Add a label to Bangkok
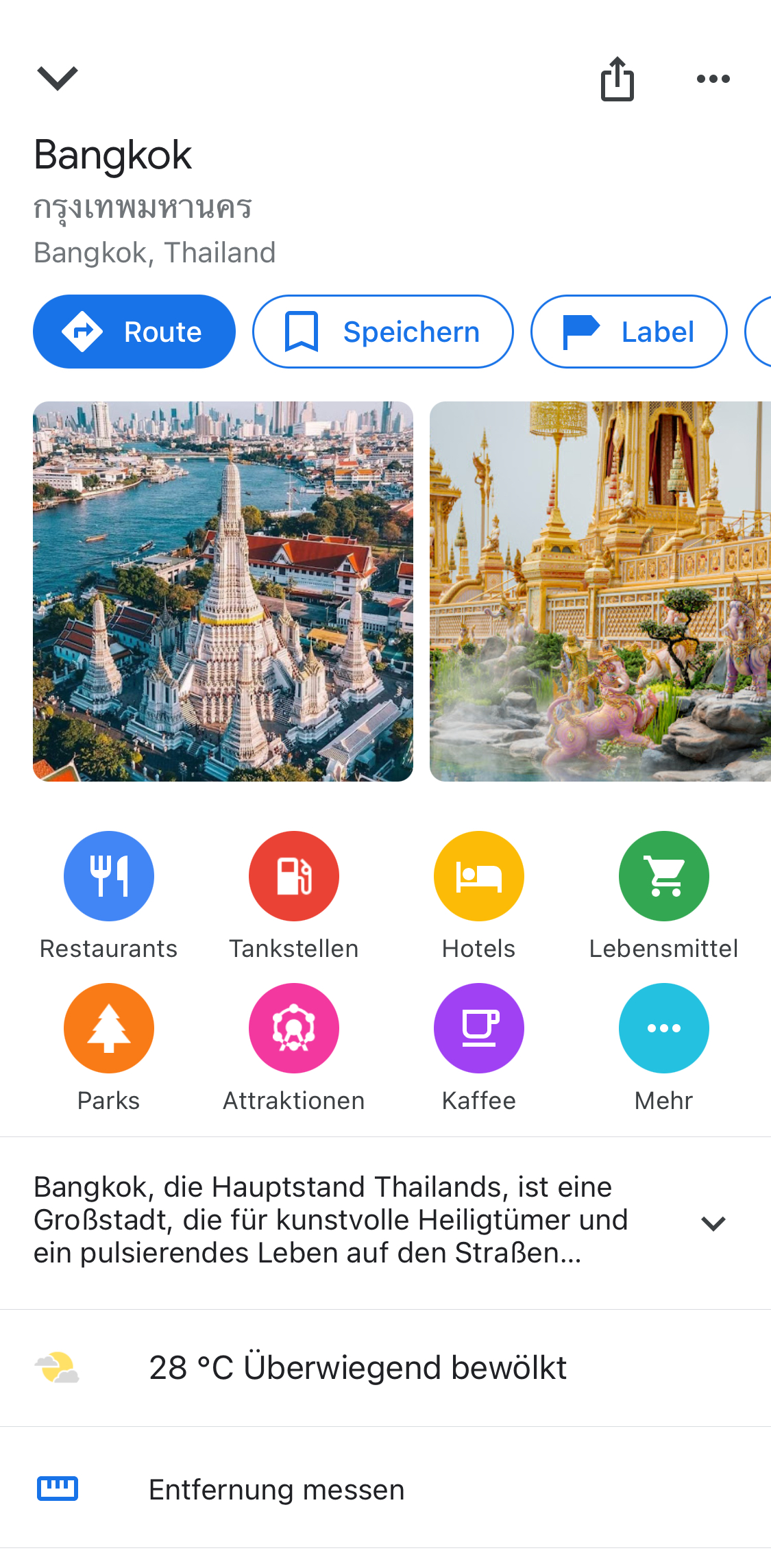The height and width of the screenshot is (1568, 771). click(x=628, y=332)
